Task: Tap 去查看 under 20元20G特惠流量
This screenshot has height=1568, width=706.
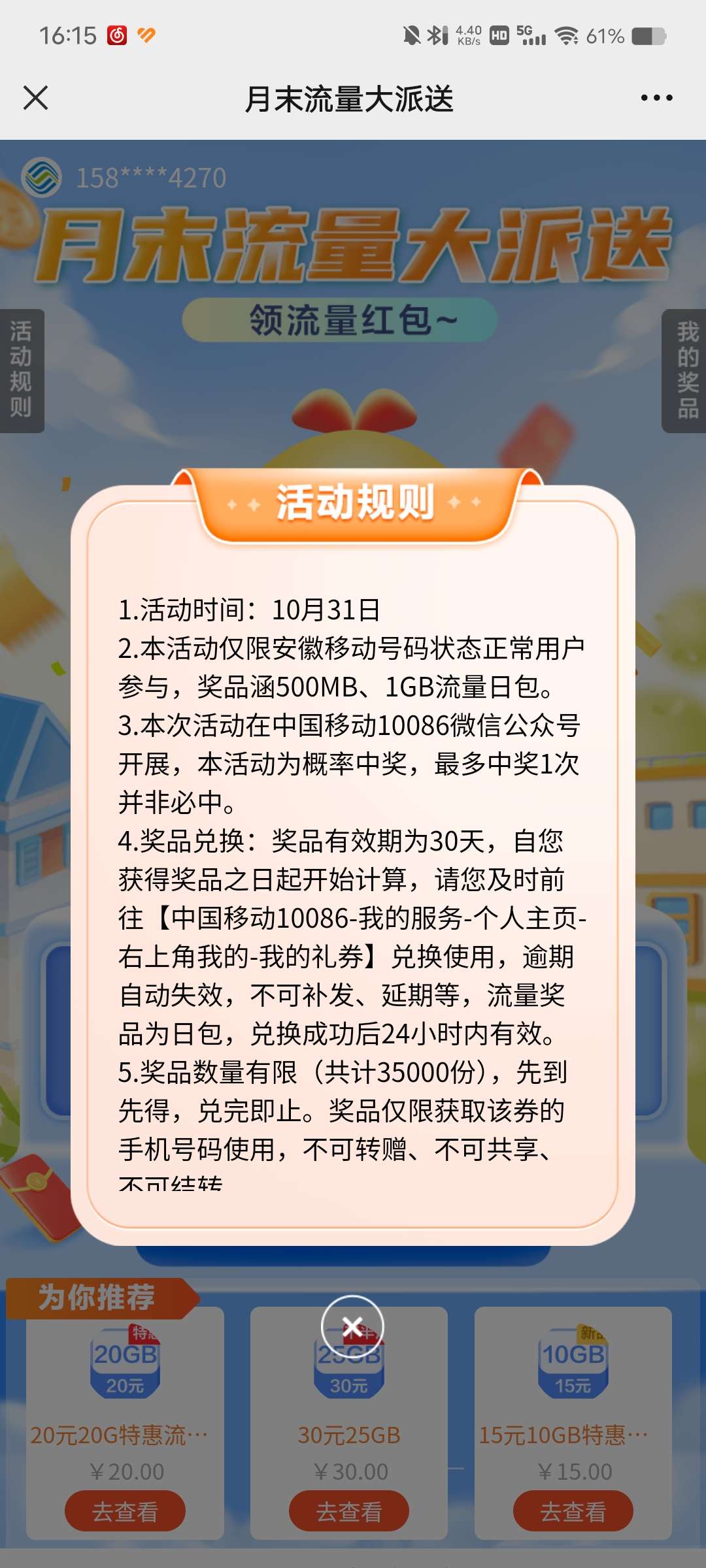Action: click(x=125, y=1511)
